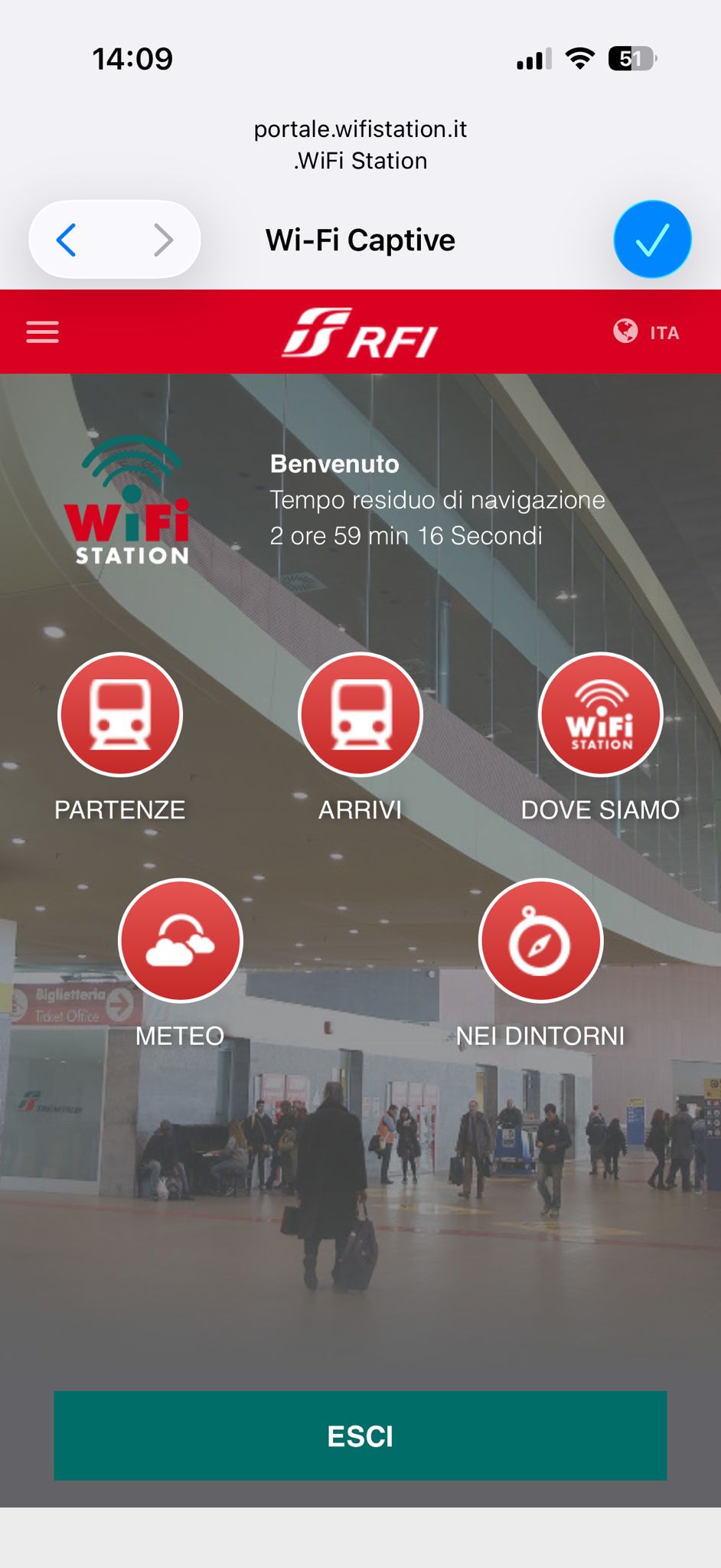This screenshot has height=1568, width=721.
Task: Open the hamburger menu
Action: pyautogui.click(x=42, y=332)
